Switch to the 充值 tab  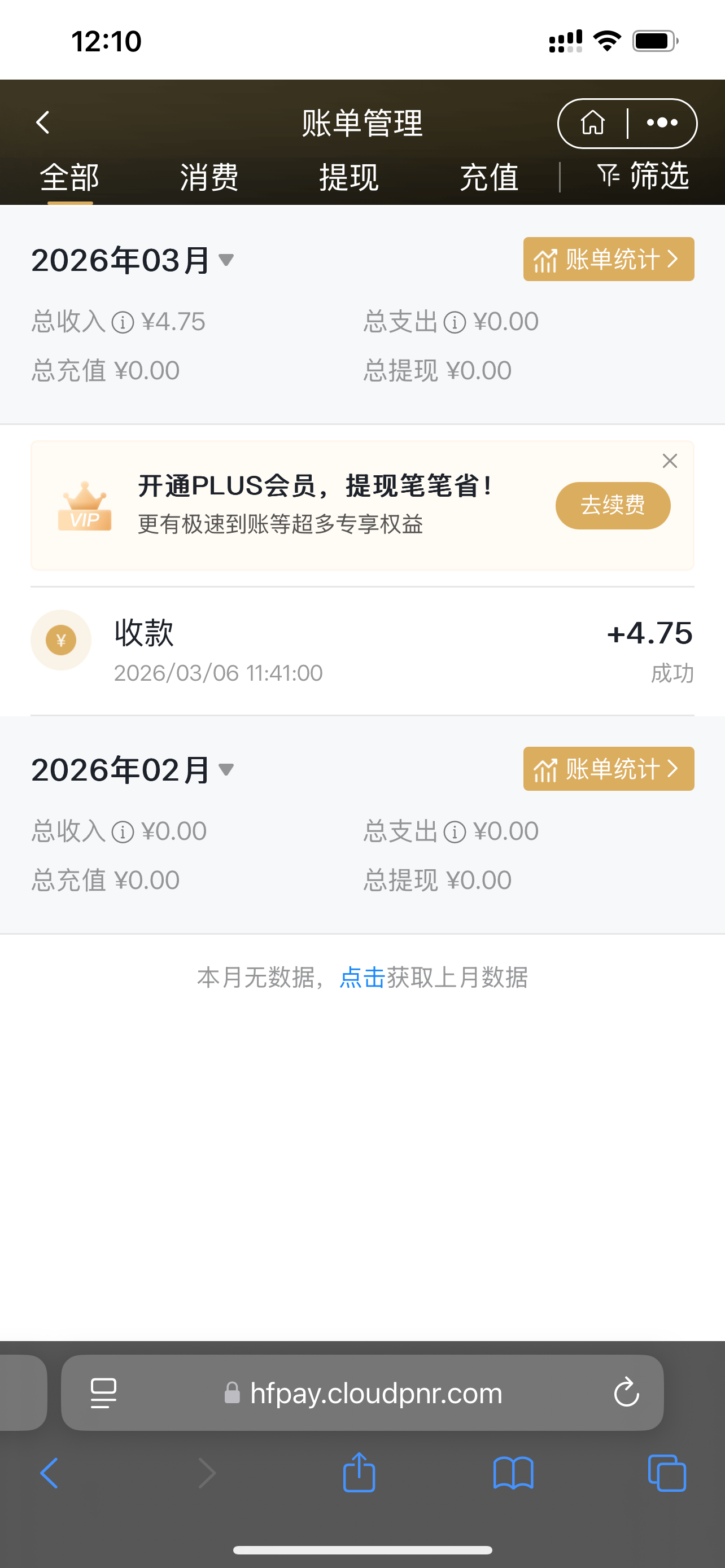pyautogui.click(x=489, y=178)
